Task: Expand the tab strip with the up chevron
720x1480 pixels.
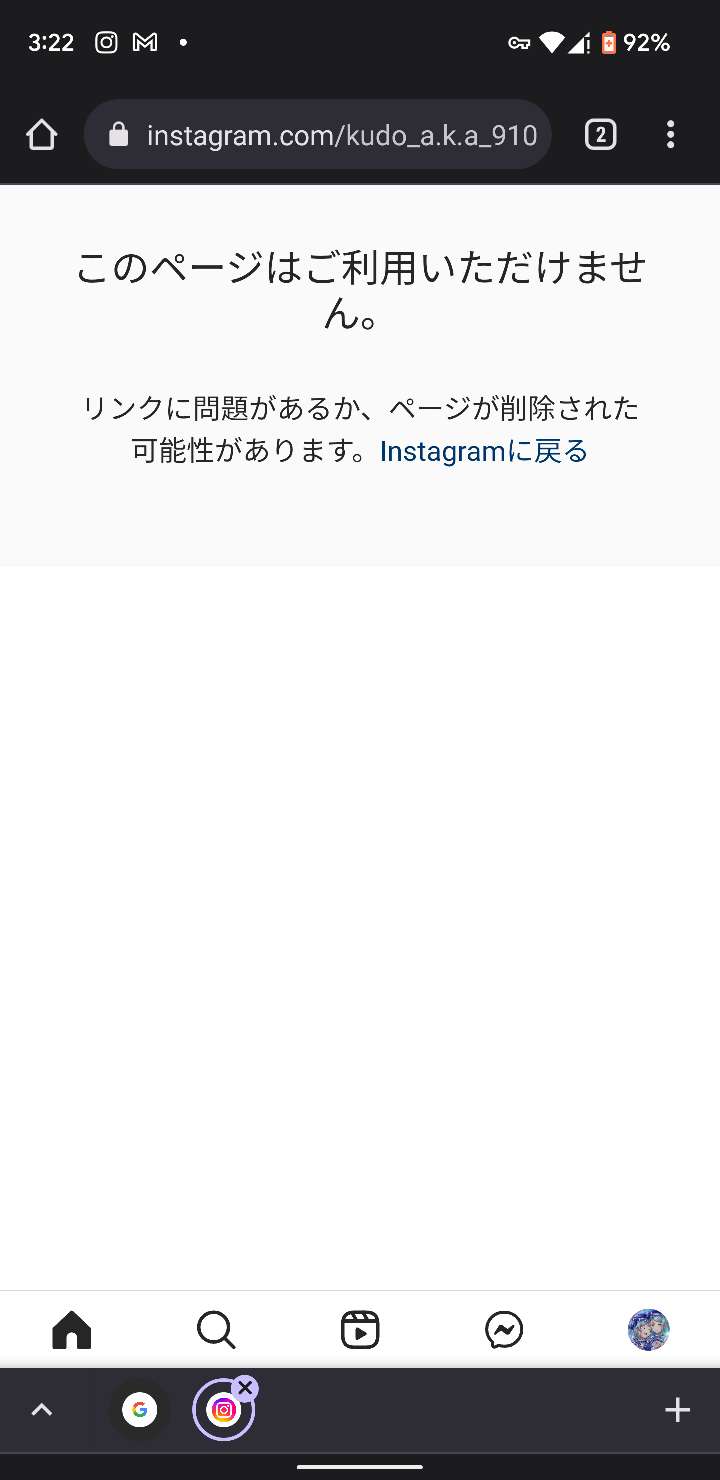Action: click(42, 1410)
